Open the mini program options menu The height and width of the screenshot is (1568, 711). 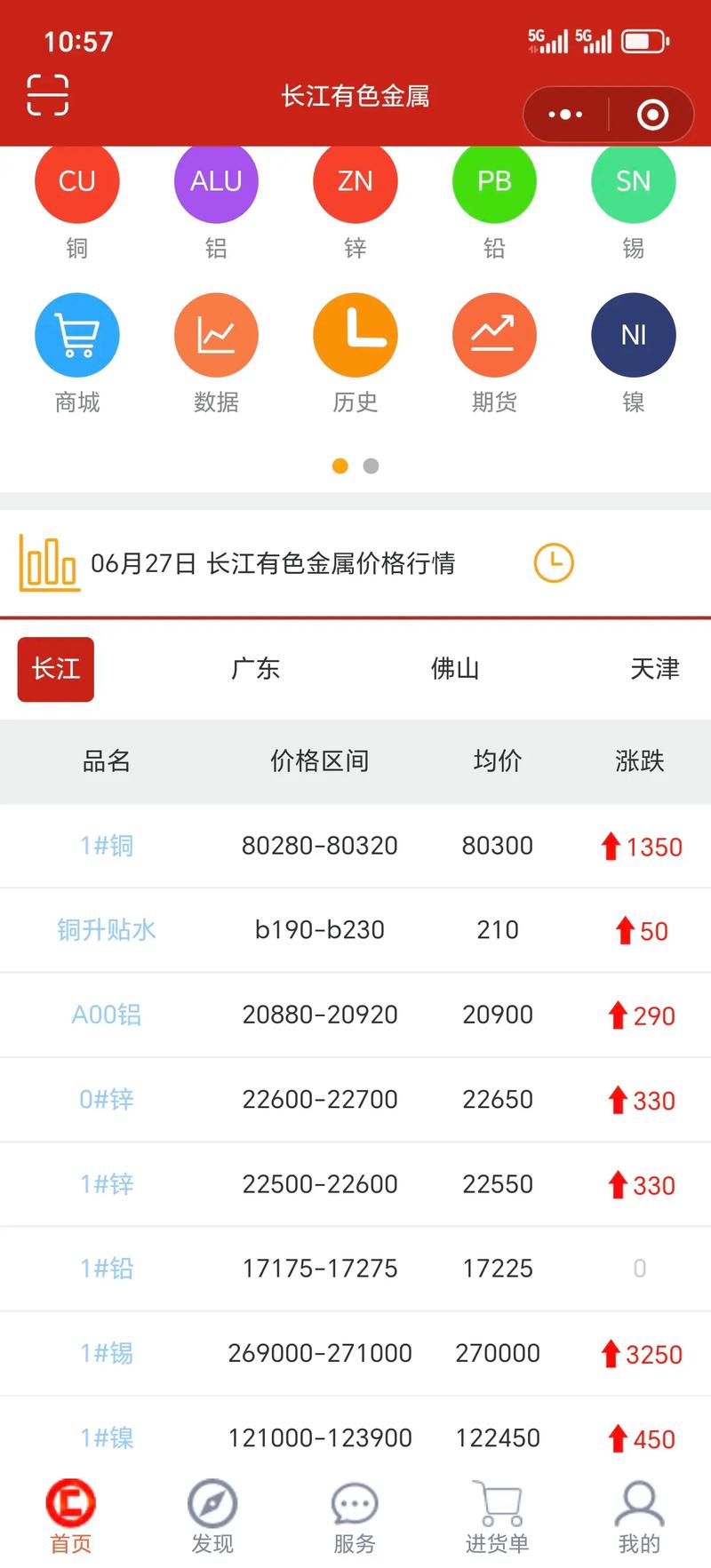tap(563, 115)
